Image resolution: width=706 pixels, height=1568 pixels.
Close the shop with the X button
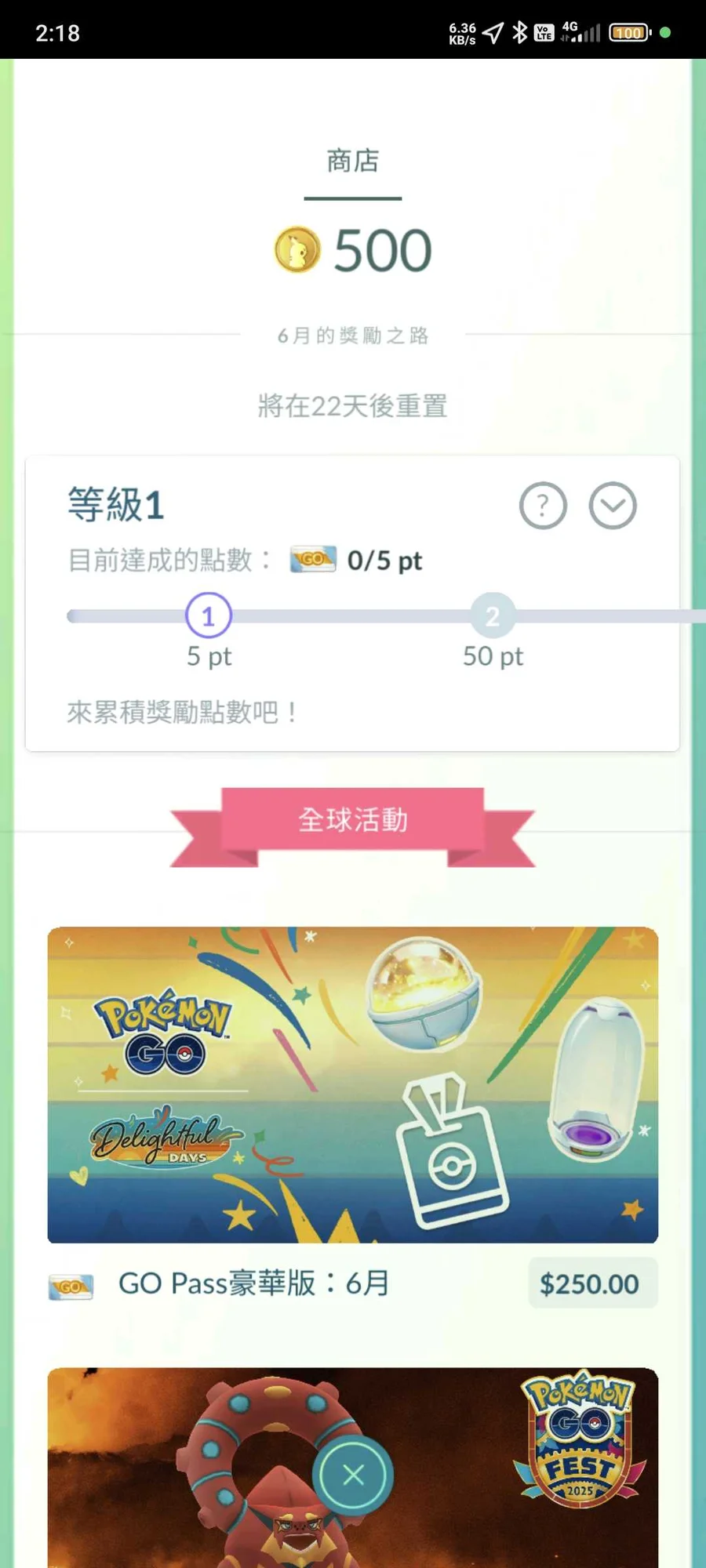pos(353,1475)
